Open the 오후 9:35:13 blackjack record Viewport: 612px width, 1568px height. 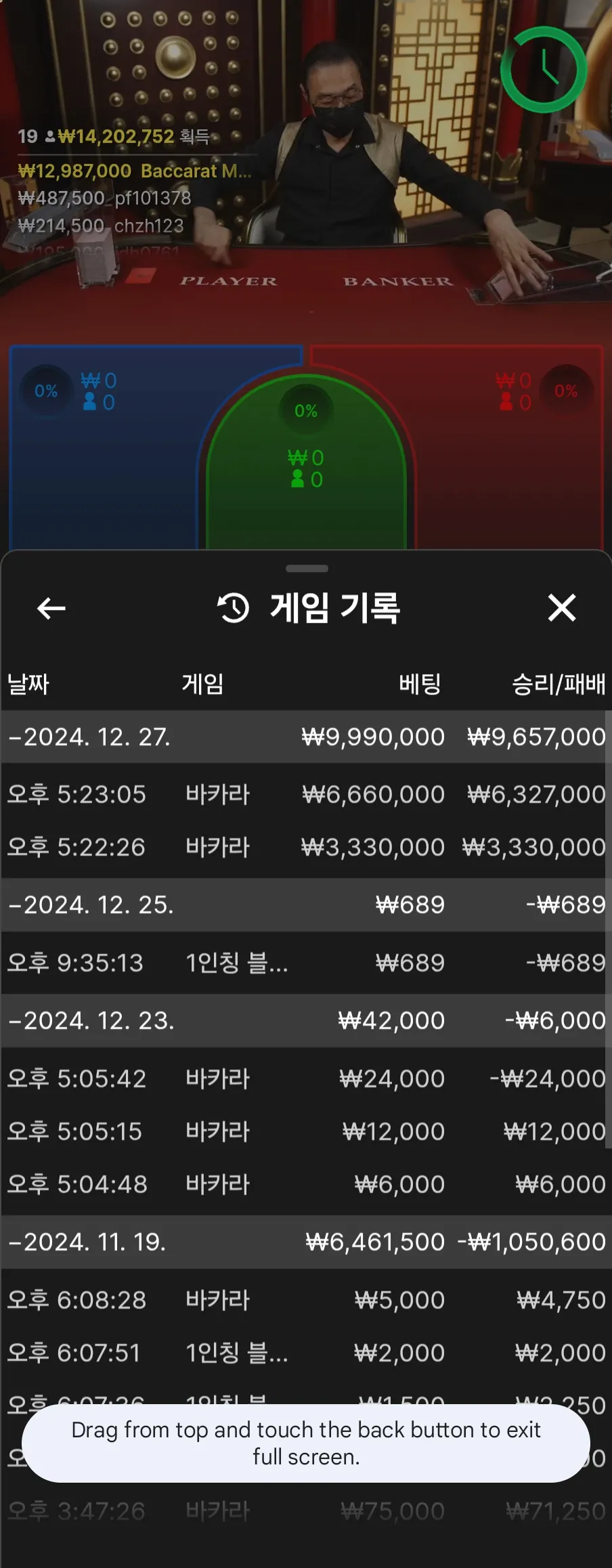[x=306, y=963]
